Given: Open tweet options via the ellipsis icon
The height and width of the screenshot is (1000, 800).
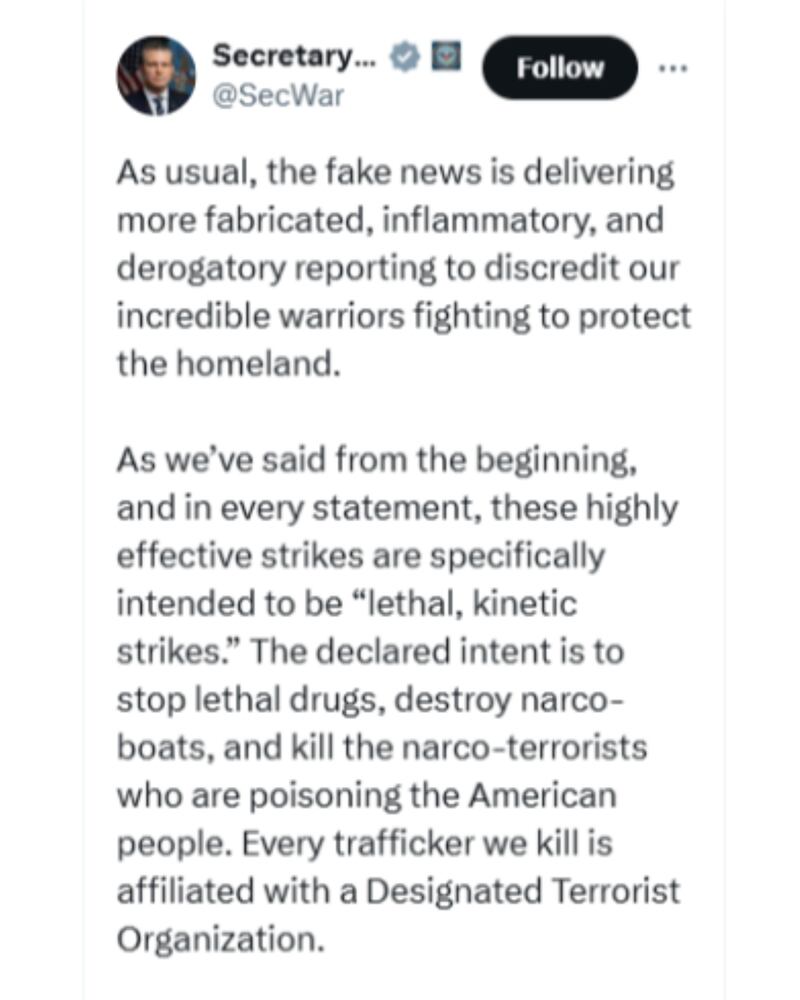Looking at the screenshot, I should [x=674, y=68].
